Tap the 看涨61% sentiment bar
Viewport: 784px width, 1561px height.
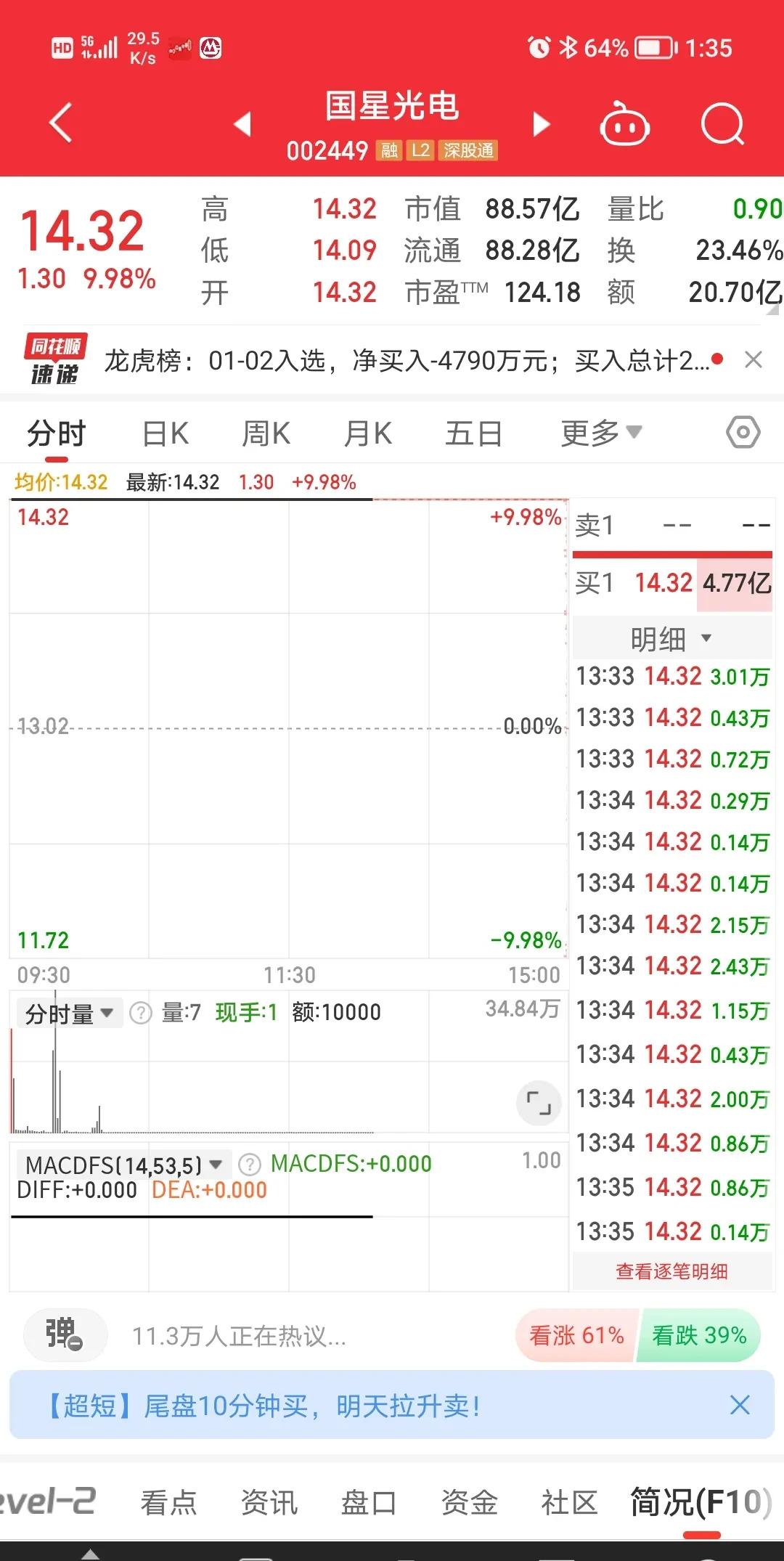pyautogui.click(x=576, y=1334)
